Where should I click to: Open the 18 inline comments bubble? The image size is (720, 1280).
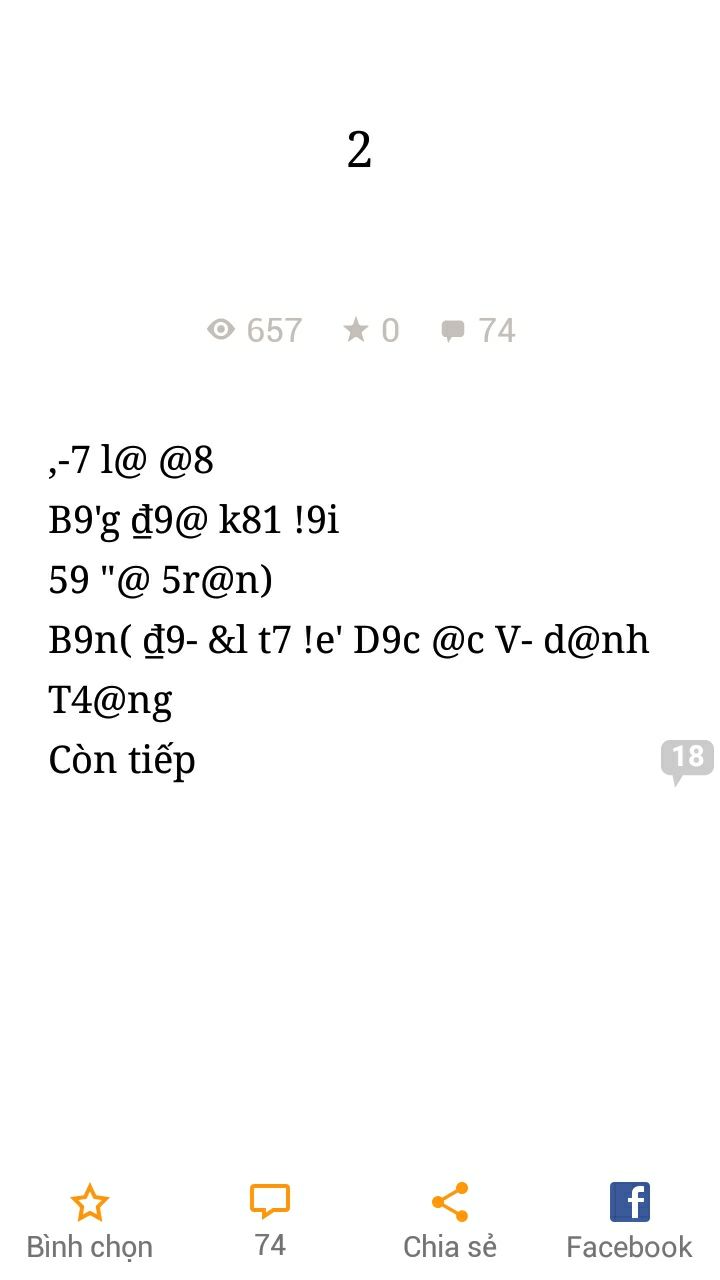click(x=687, y=759)
